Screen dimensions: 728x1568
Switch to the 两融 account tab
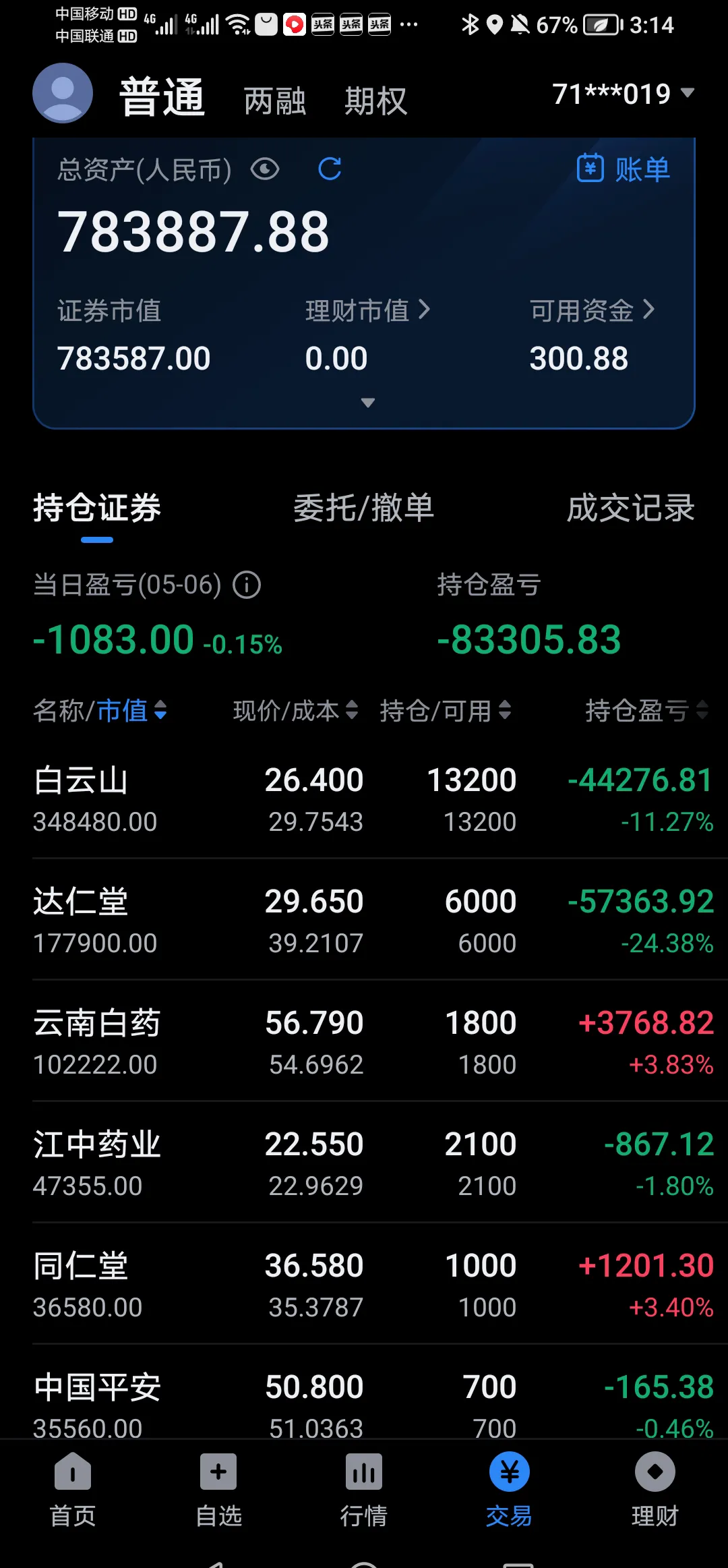coord(274,101)
